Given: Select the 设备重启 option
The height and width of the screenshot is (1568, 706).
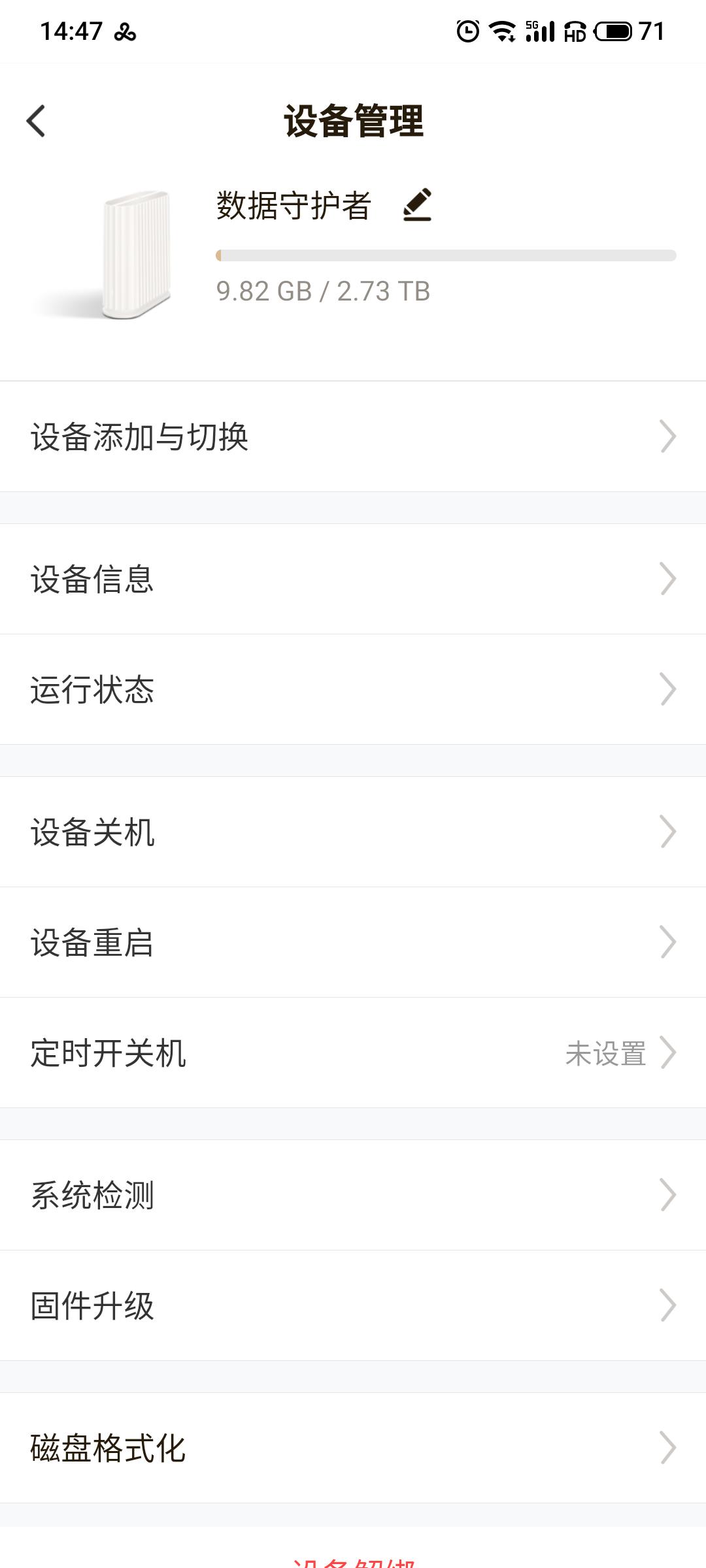Looking at the screenshot, I should [x=353, y=941].
